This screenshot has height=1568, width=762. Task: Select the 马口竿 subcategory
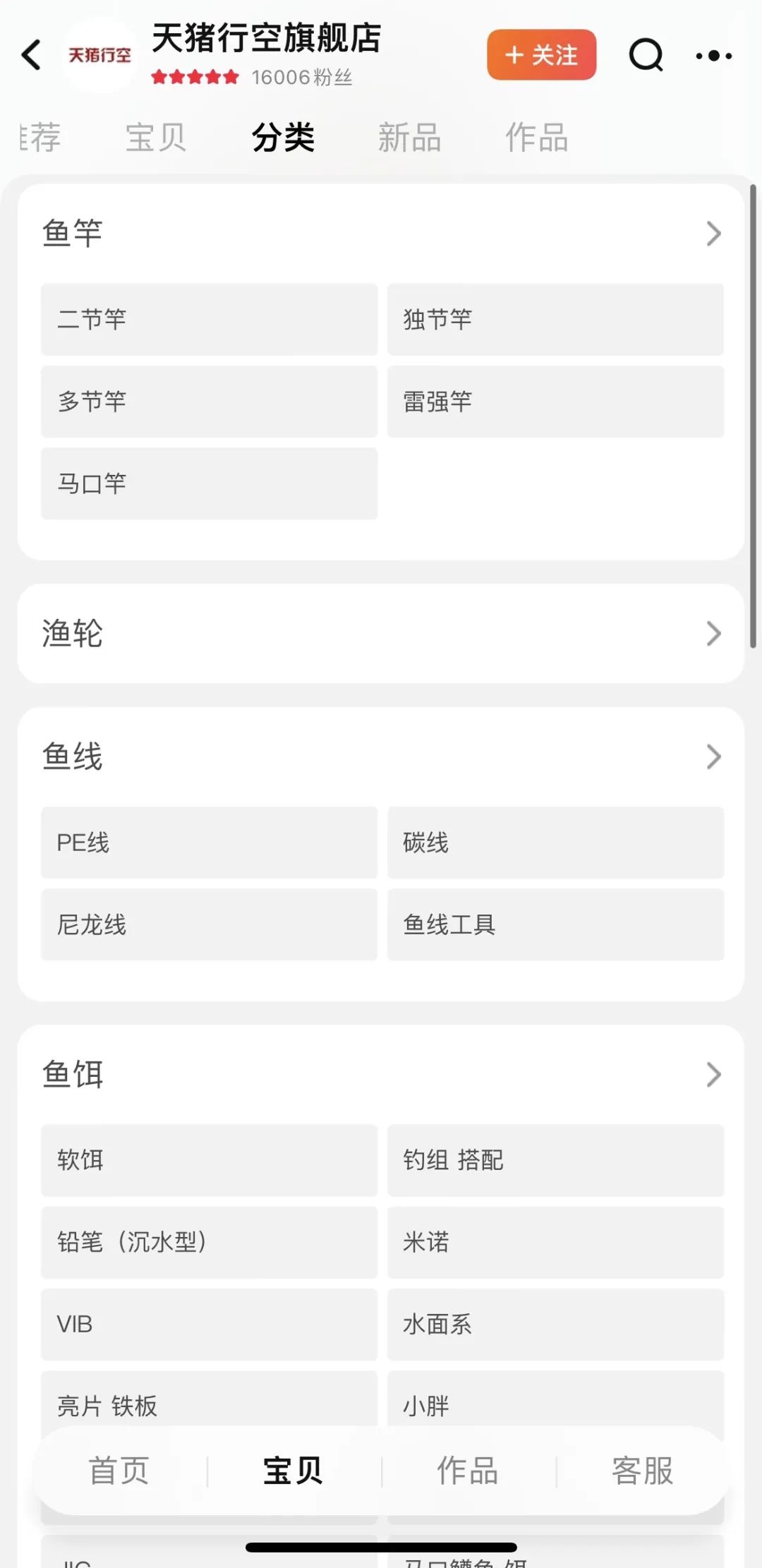[209, 483]
